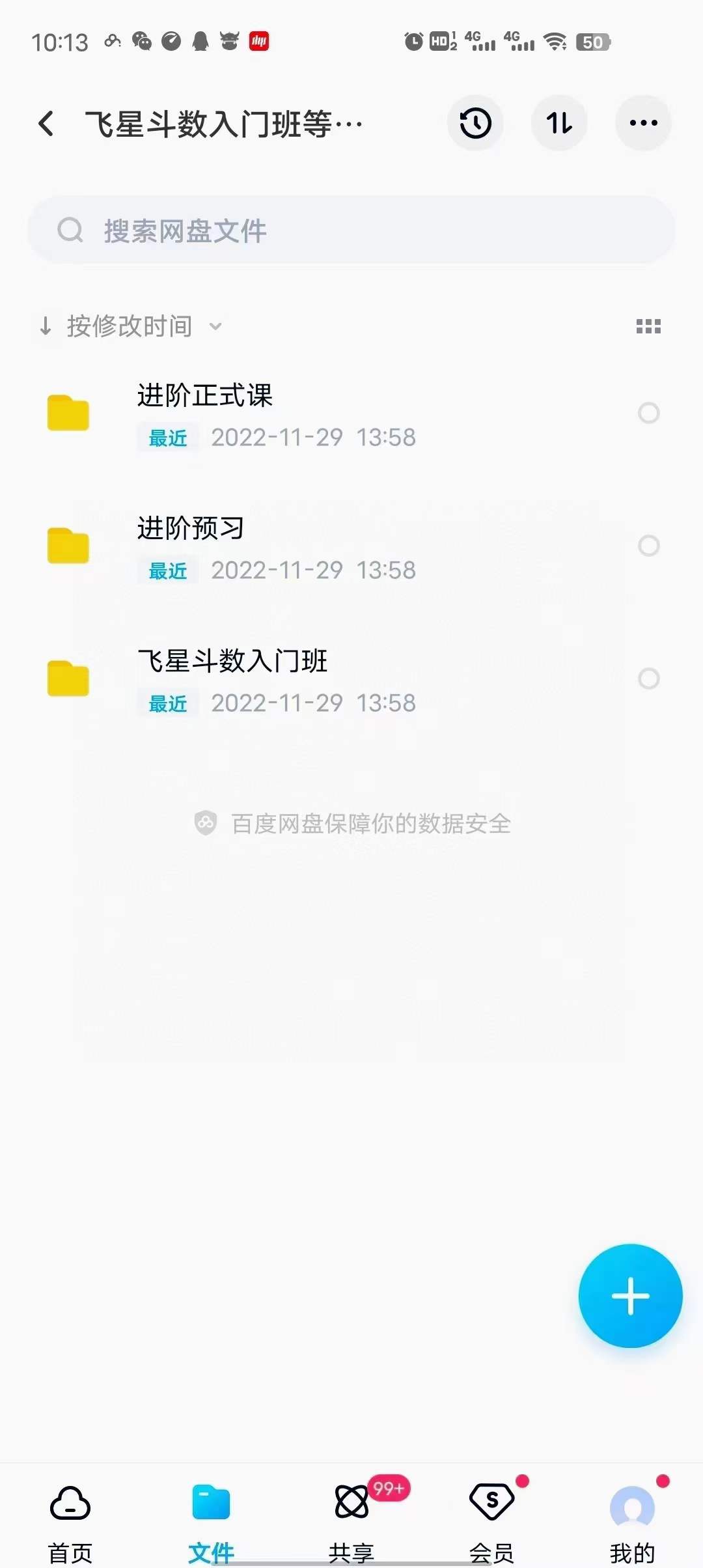Switch to grid view layout
The height and width of the screenshot is (1568, 703).
648,326
